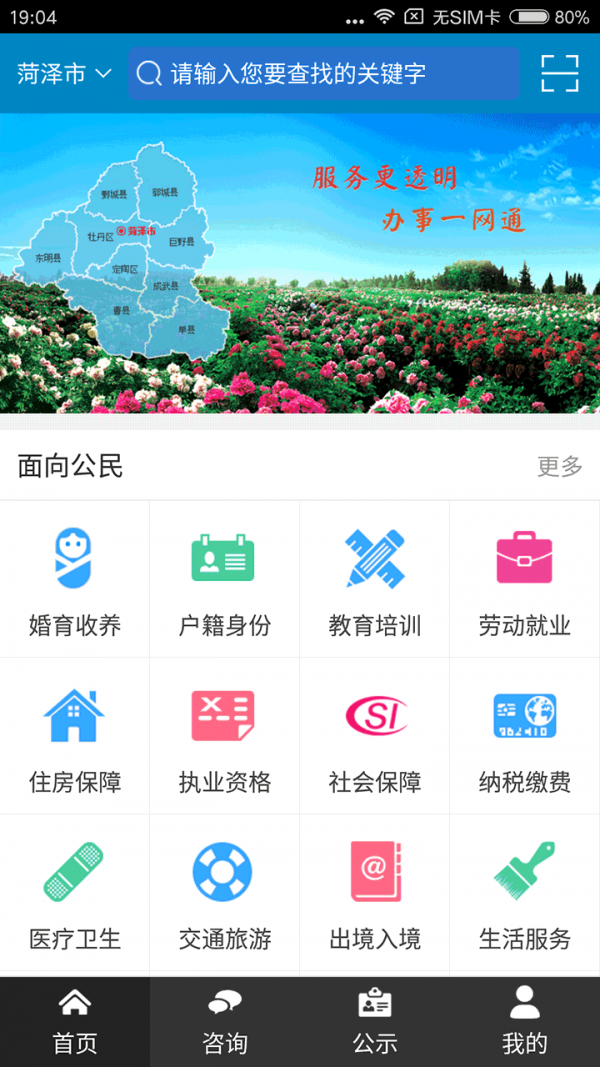Open 住房保障 services

75,737
